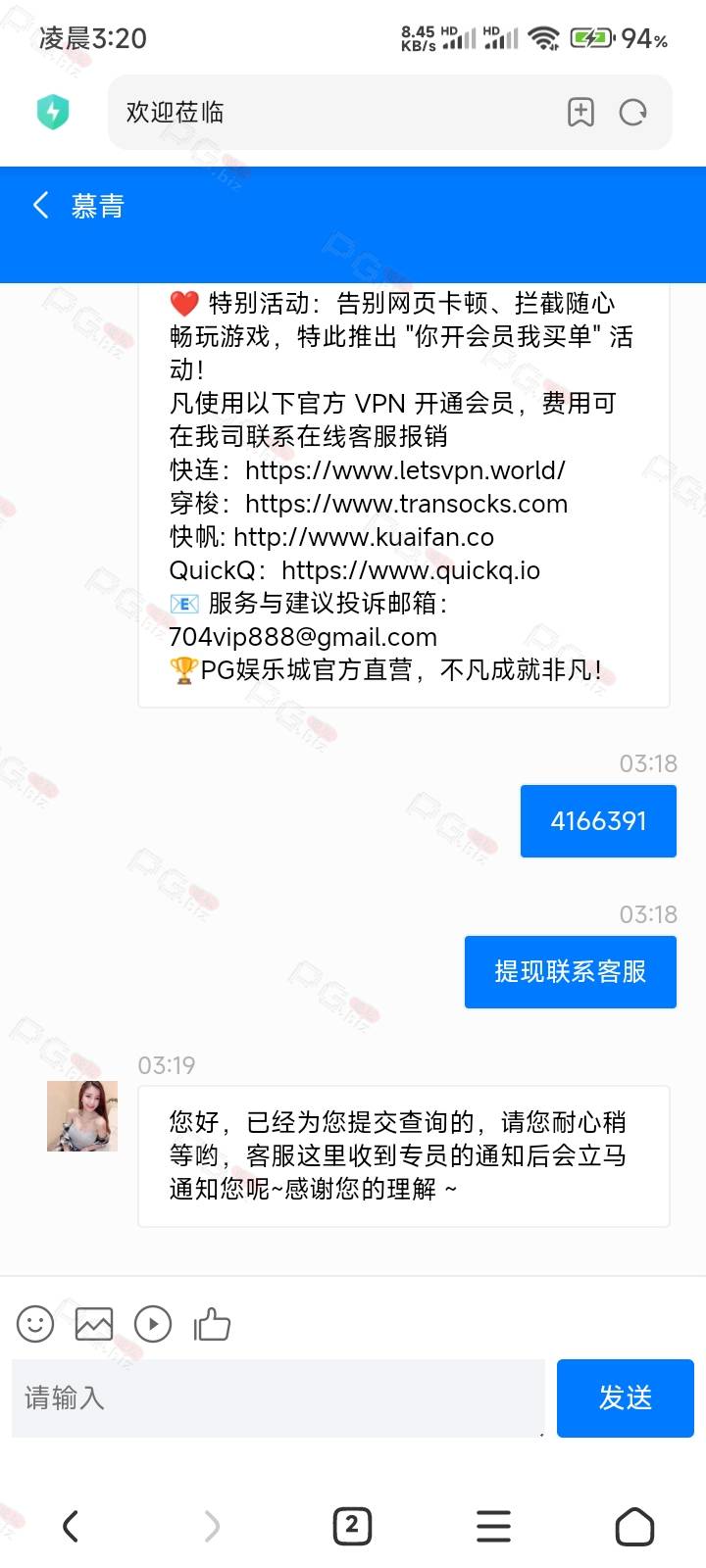Viewport: 706px width, 1568px height.
Task: Open the emoji picker
Action: (35, 1324)
